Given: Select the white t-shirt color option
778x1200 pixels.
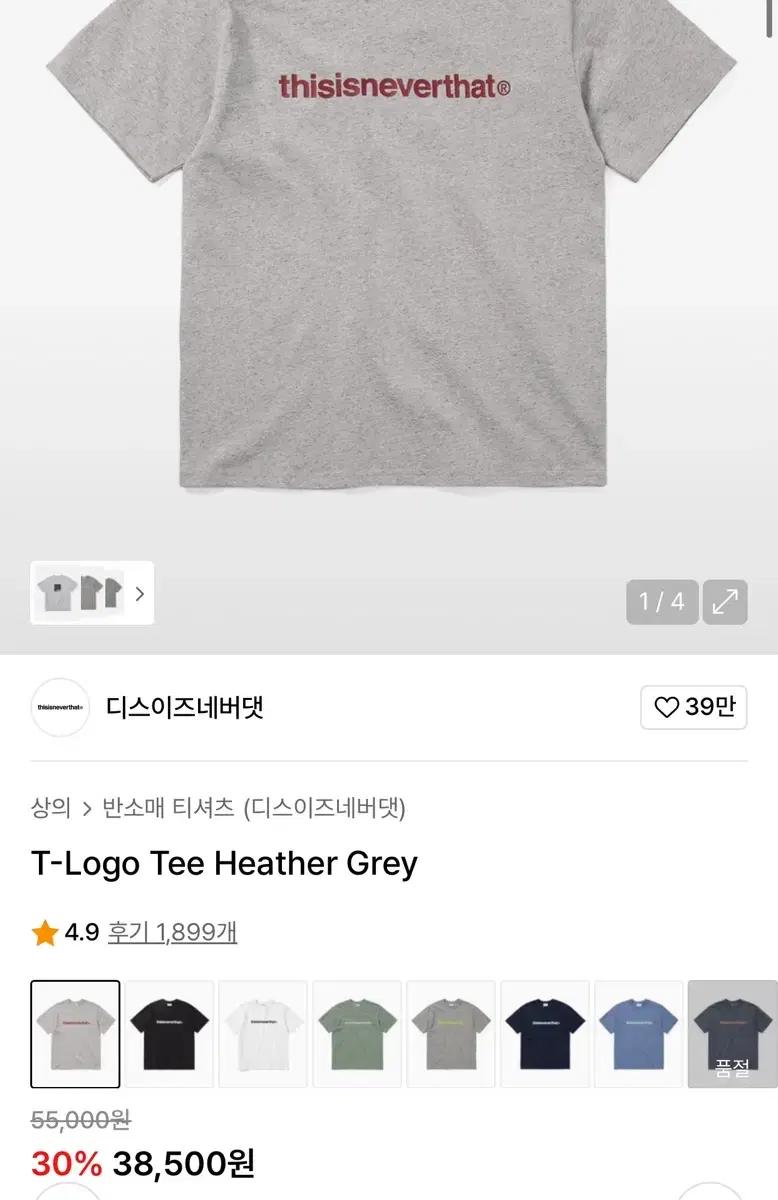Looking at the screenshot, I should tap(263, 1033).
